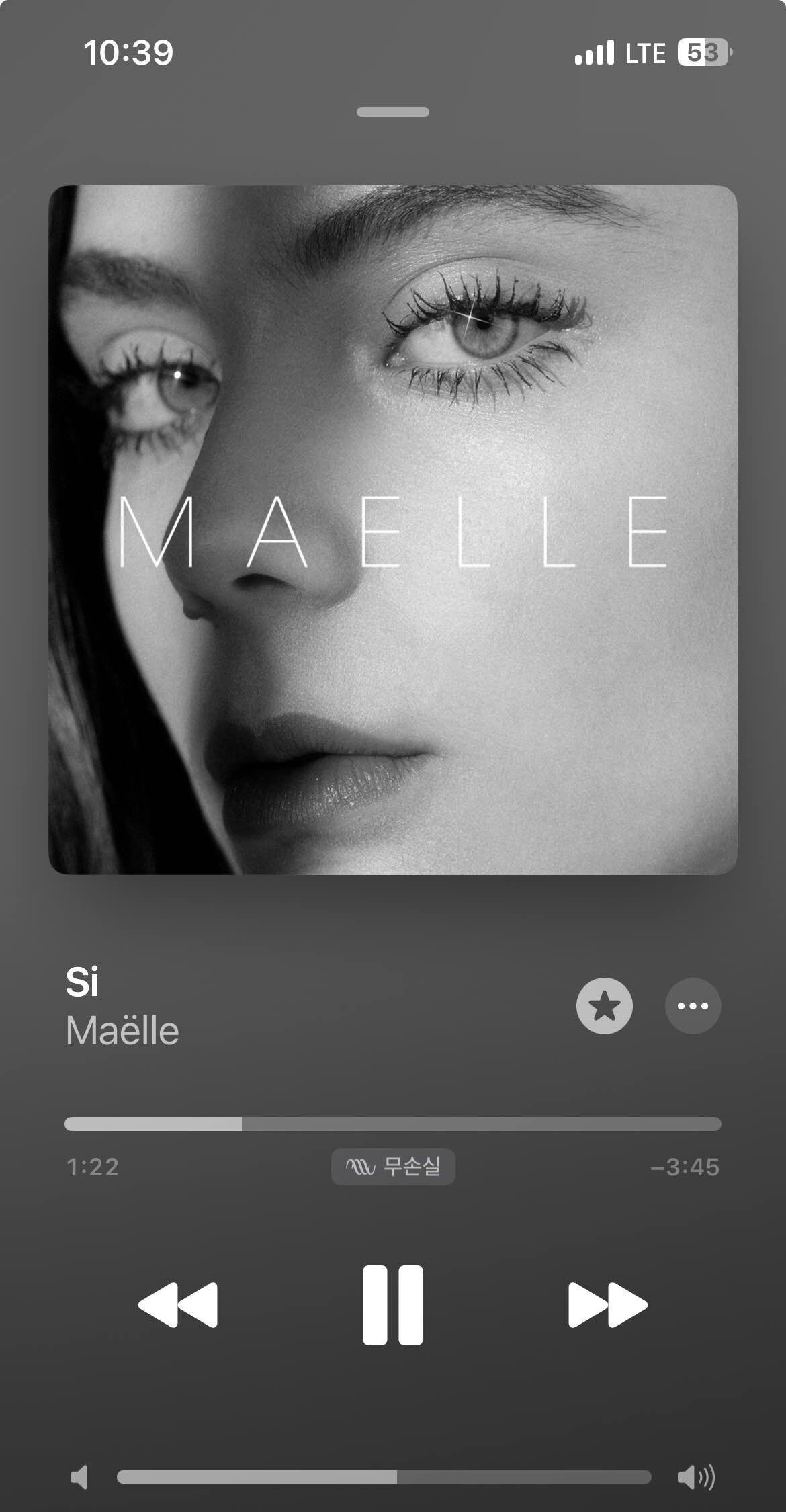786x1512 pixels.
Task: Open the more options menu
Action: pyautogui.click(x=693, y=1005)
